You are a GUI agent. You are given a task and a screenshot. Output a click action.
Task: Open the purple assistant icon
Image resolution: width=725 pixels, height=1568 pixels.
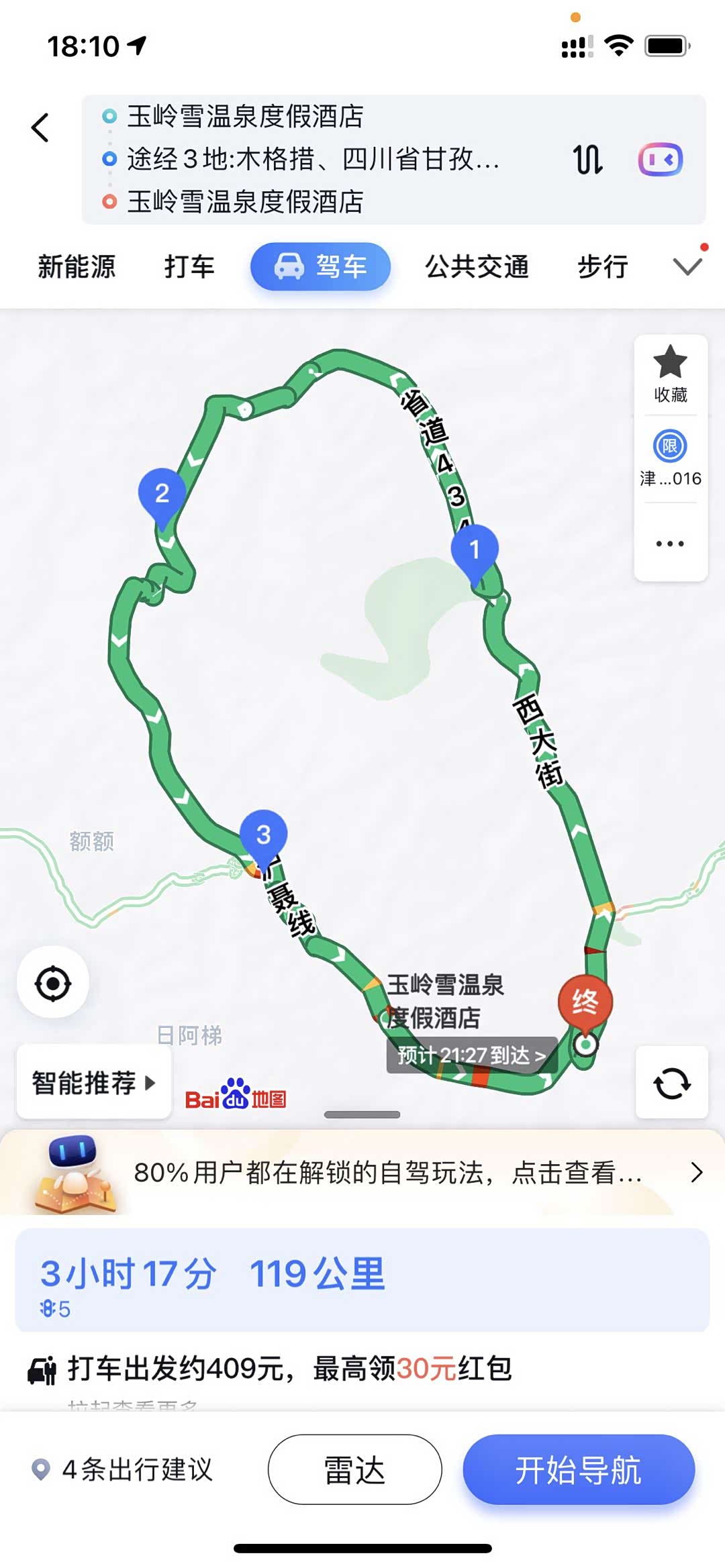pos(660,160)
